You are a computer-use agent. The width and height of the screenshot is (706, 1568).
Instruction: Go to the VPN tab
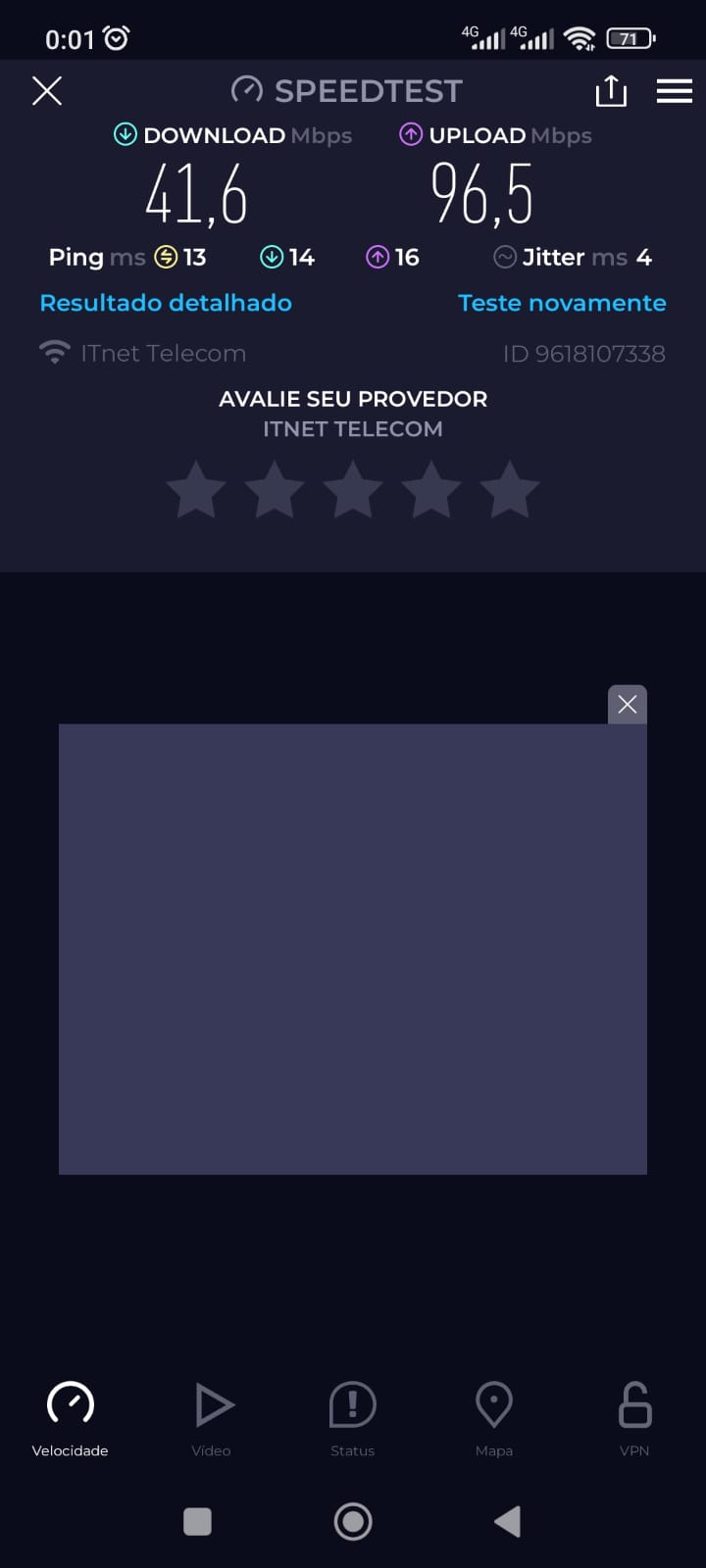634,1416
